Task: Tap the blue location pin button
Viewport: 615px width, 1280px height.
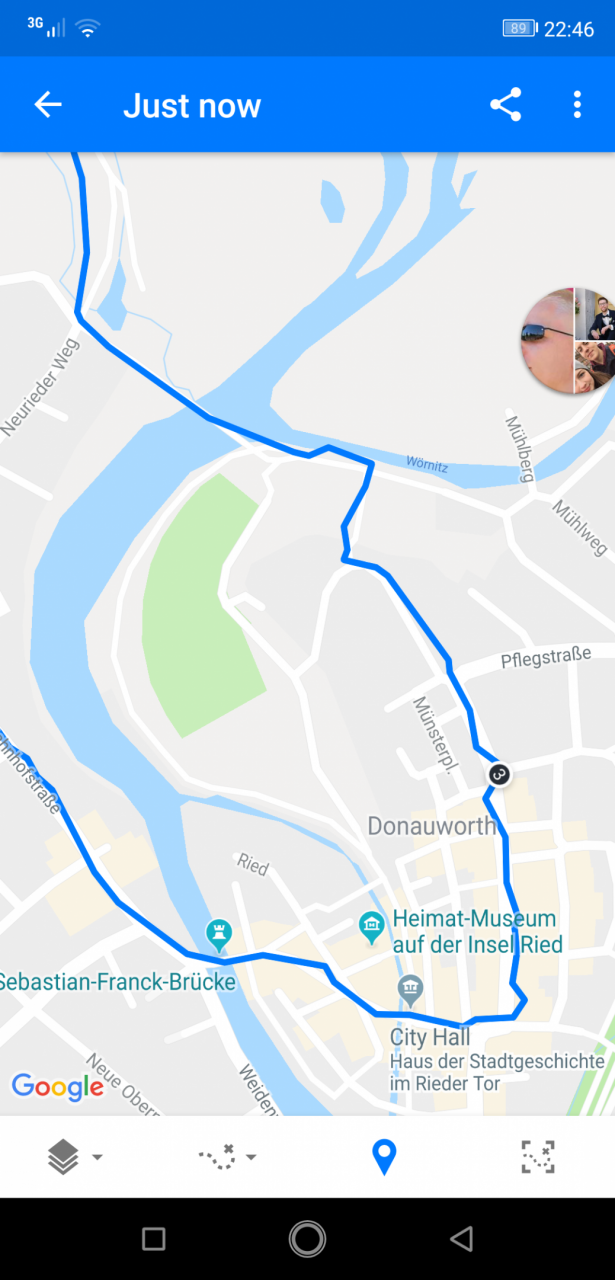Action: click(x=384, y=1157)
